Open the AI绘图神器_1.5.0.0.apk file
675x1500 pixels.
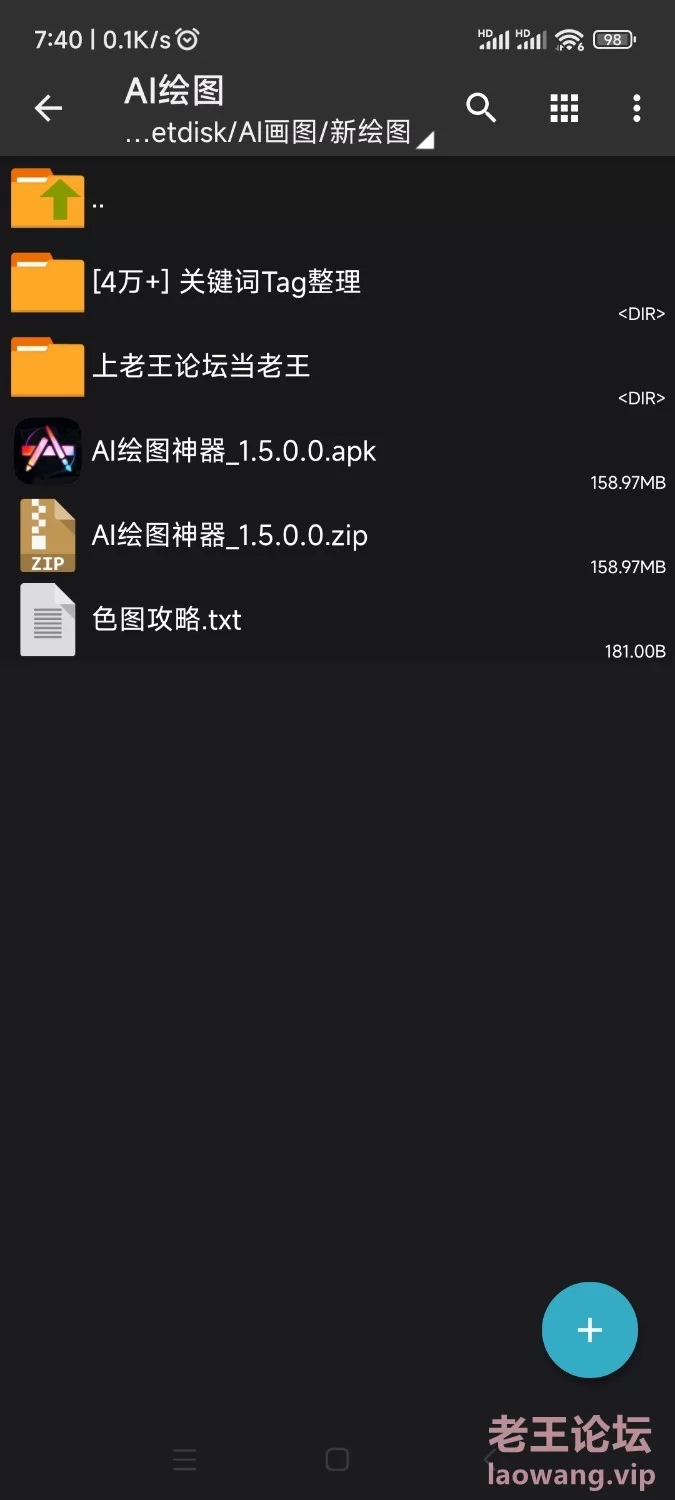[337, 451]
